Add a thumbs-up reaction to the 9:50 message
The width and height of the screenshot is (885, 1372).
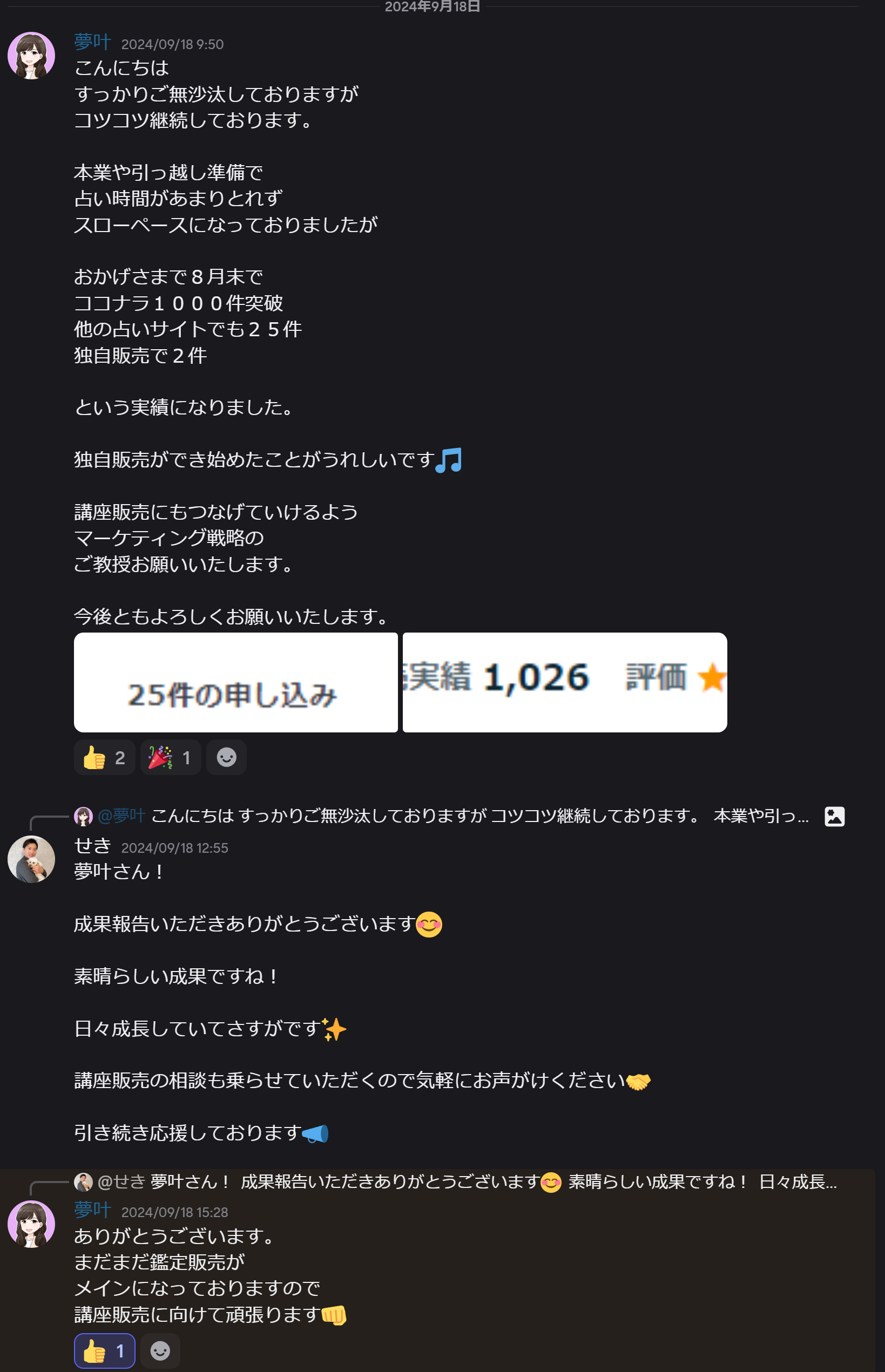coord(104,757)
